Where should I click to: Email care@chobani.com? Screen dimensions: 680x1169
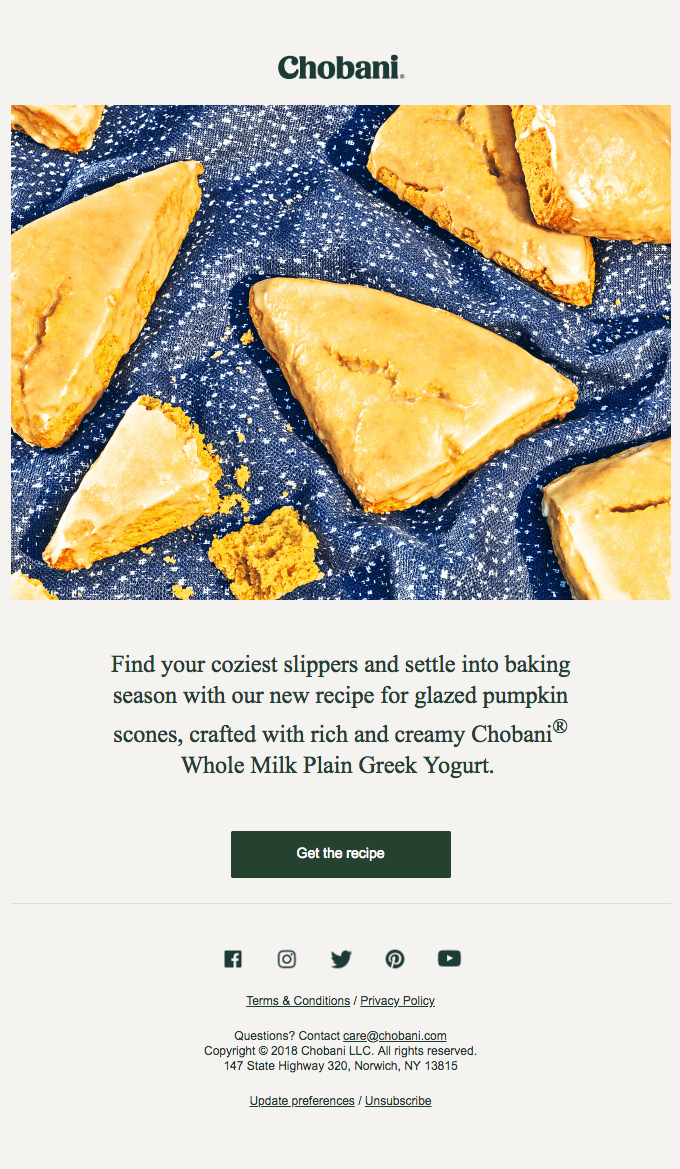394,1036
